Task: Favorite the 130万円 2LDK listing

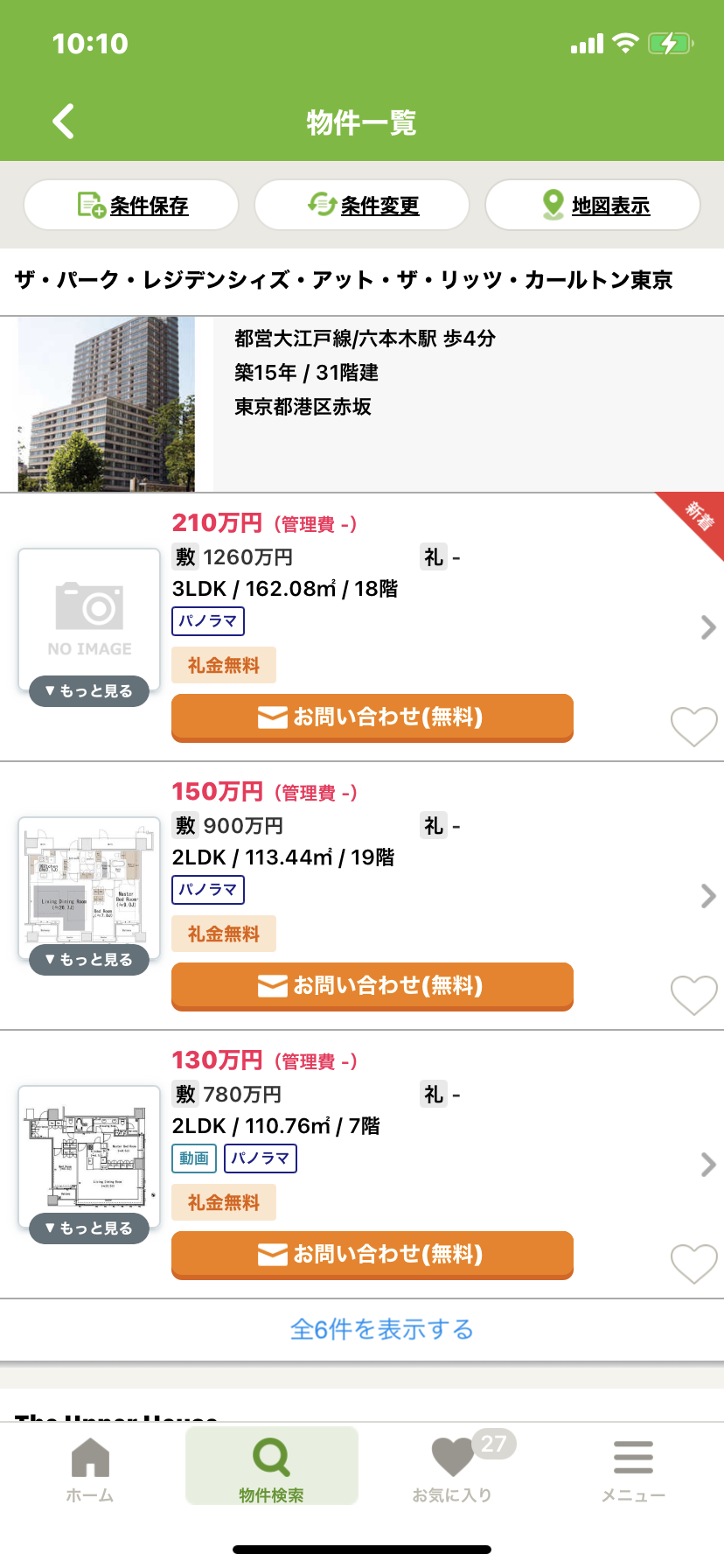Action: [693, 1263]
